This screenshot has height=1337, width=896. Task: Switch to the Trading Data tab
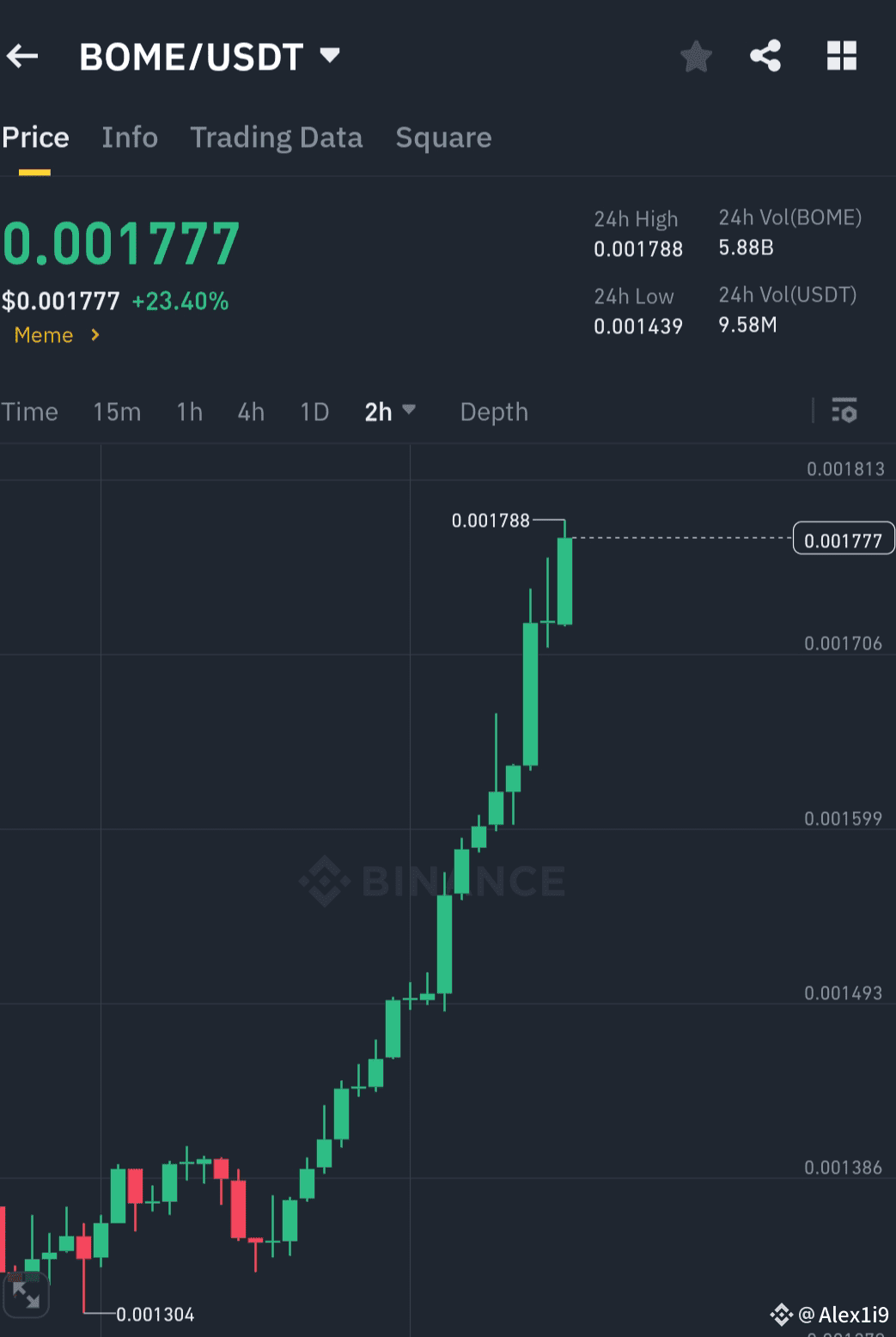pos(277,137)
